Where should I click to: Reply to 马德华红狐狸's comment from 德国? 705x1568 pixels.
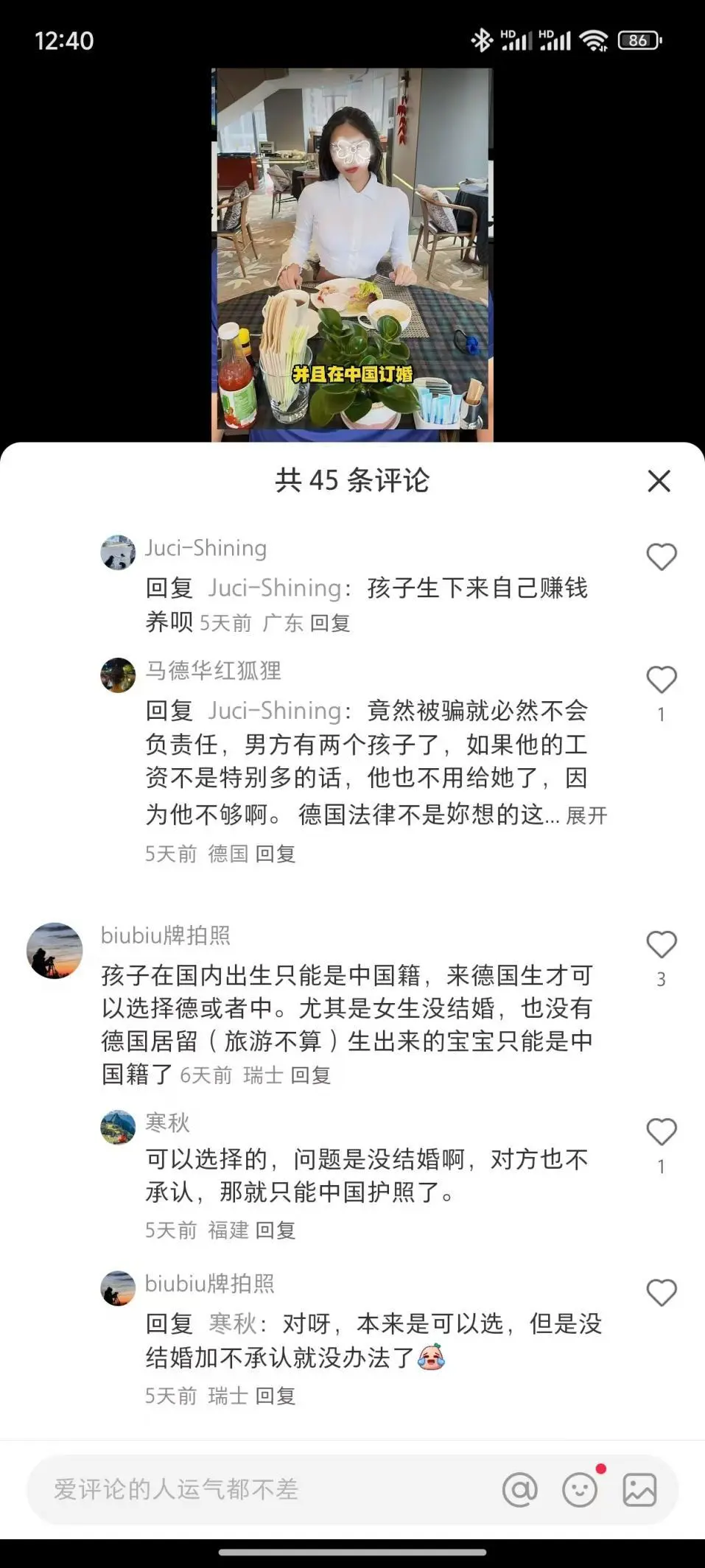(x=276, y=854)
